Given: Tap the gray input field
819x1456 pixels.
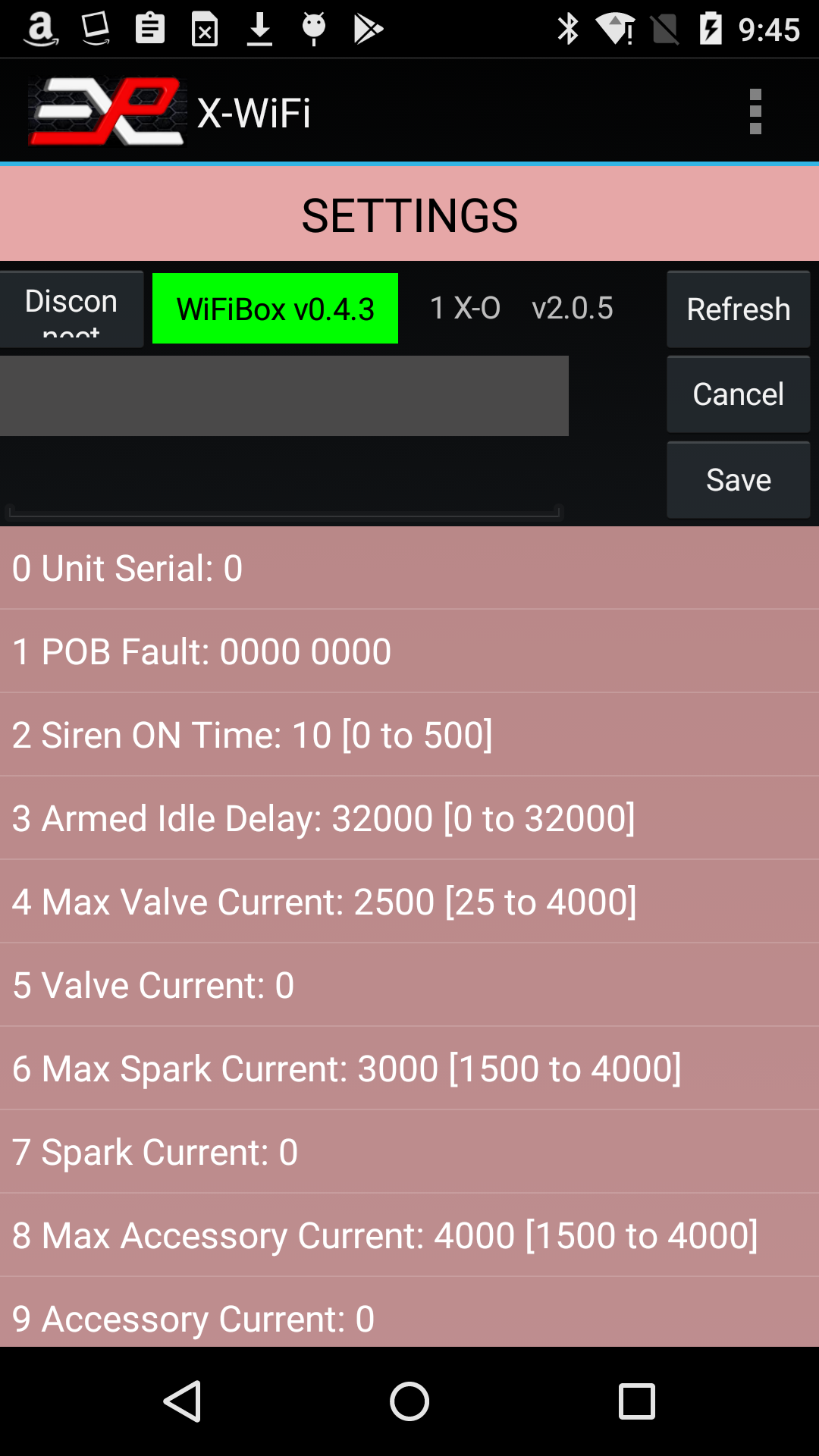Looking at the screenshot, I should point(284,396).
